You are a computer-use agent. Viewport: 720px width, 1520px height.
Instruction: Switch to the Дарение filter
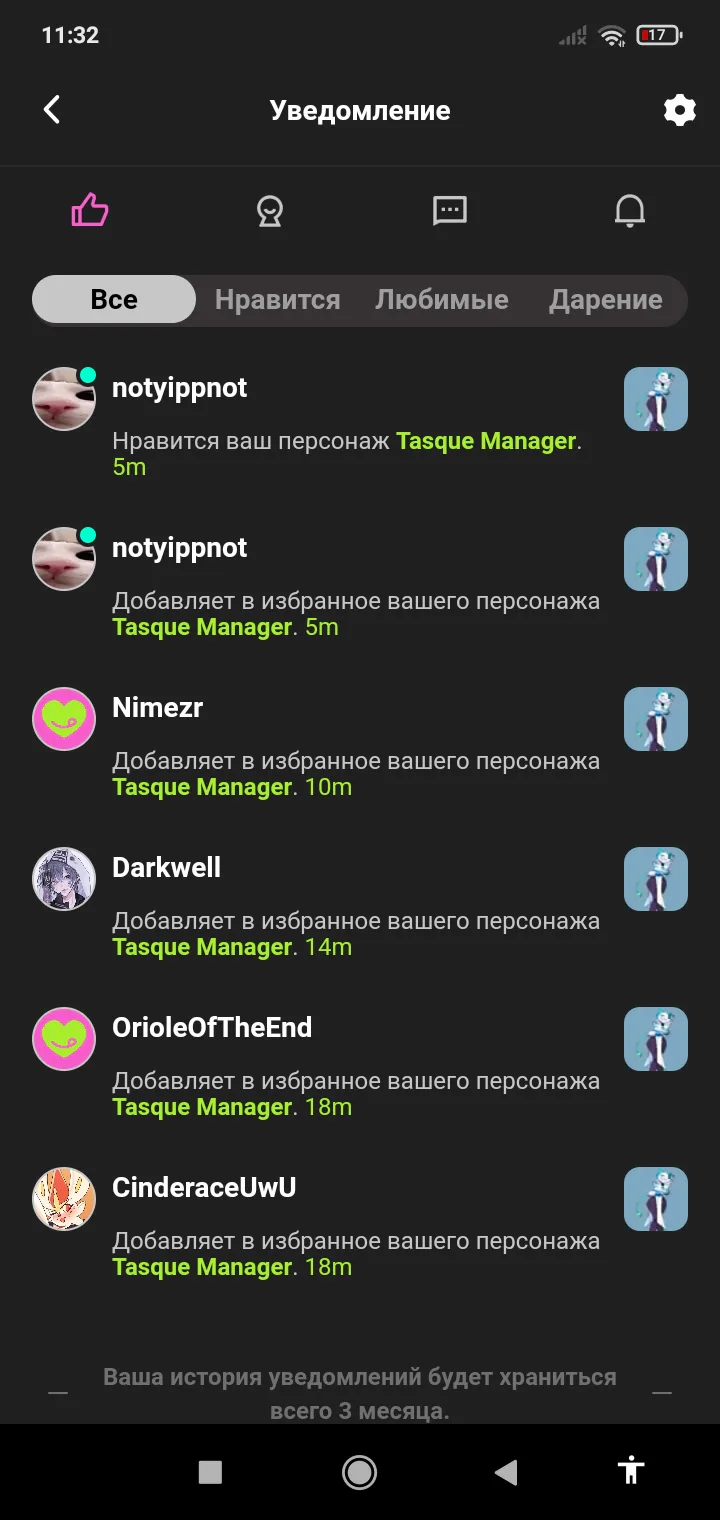(x=605, y=299)
